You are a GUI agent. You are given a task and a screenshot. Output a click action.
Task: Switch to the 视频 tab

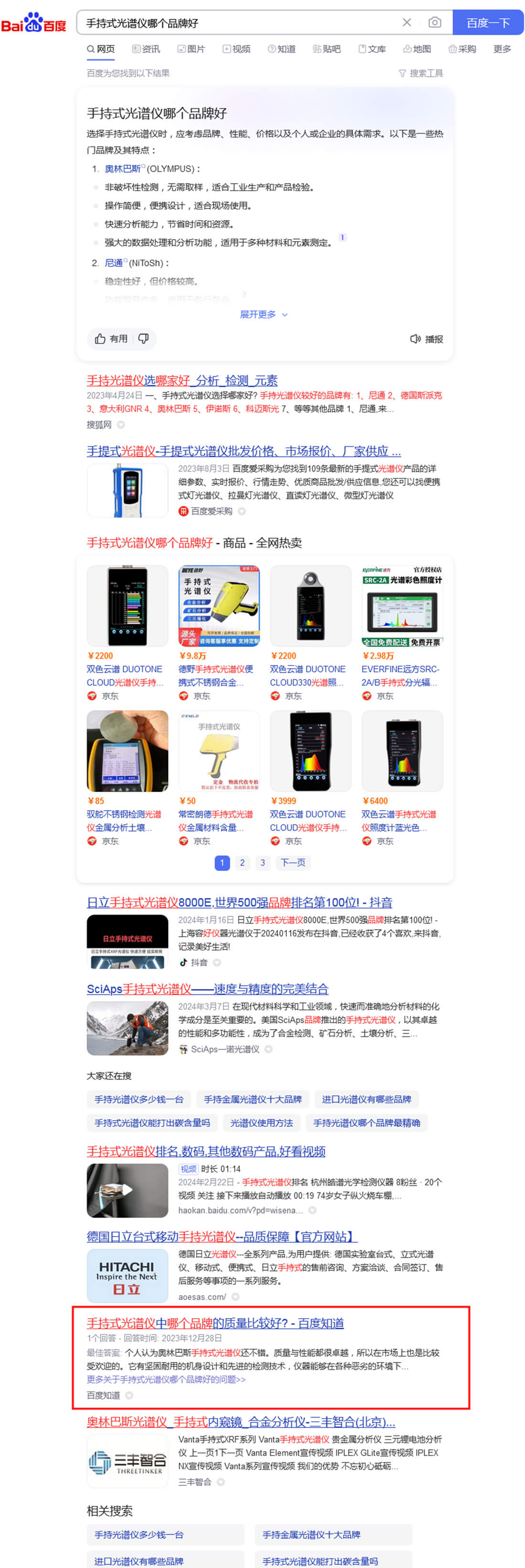click(236, 49)
